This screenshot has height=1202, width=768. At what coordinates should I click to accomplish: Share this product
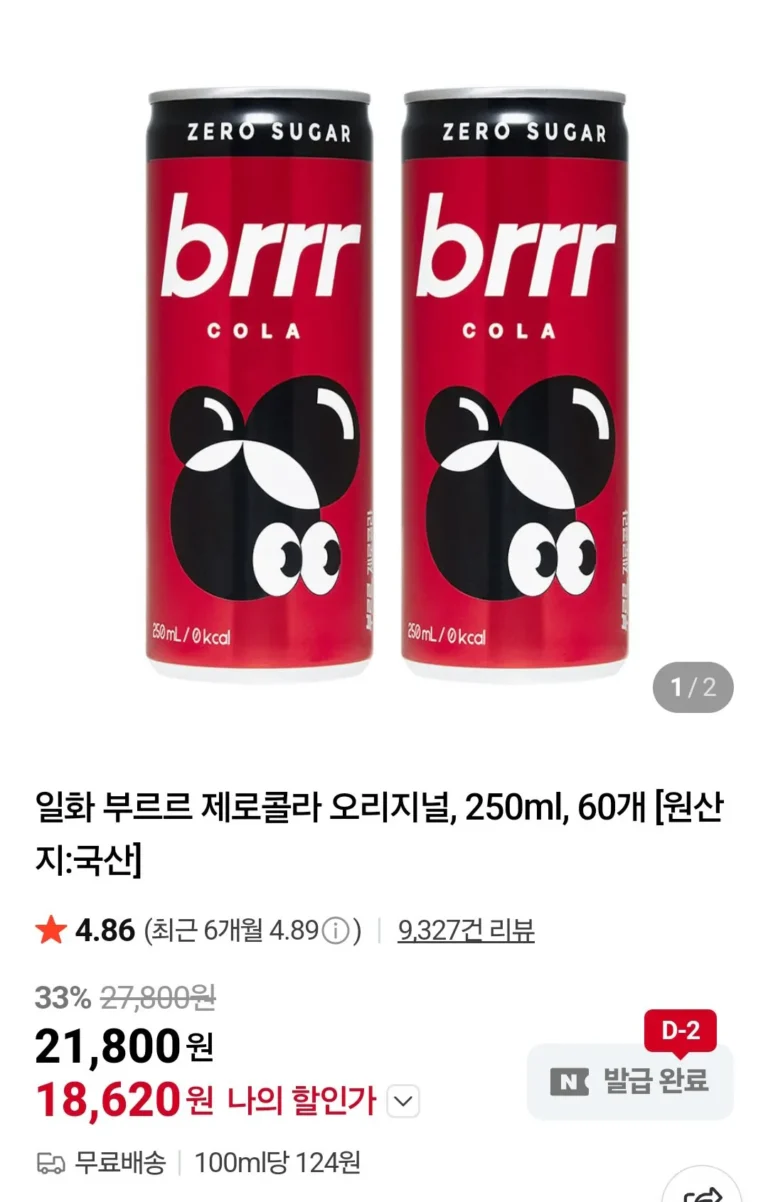click(705, 1192)
